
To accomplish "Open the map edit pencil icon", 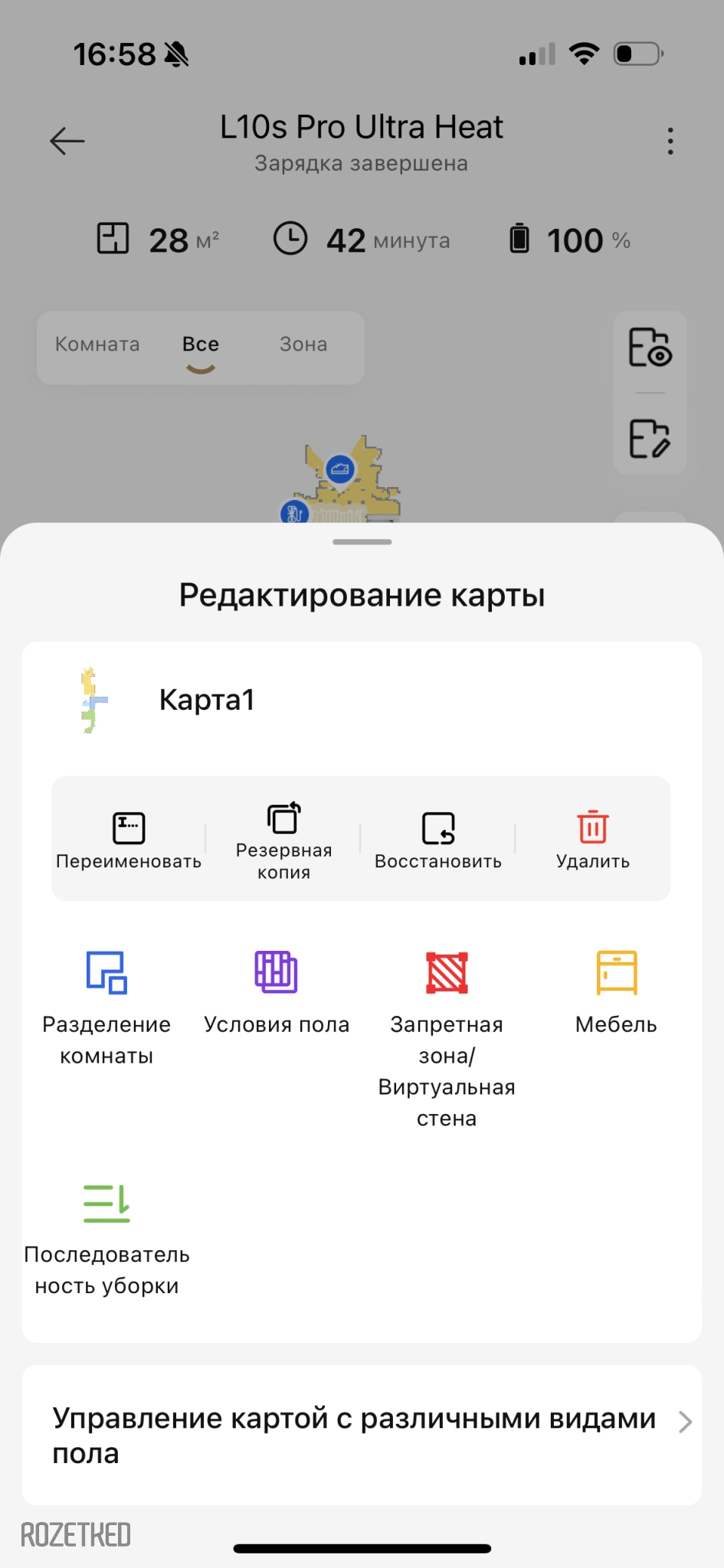I will (650, 439).
